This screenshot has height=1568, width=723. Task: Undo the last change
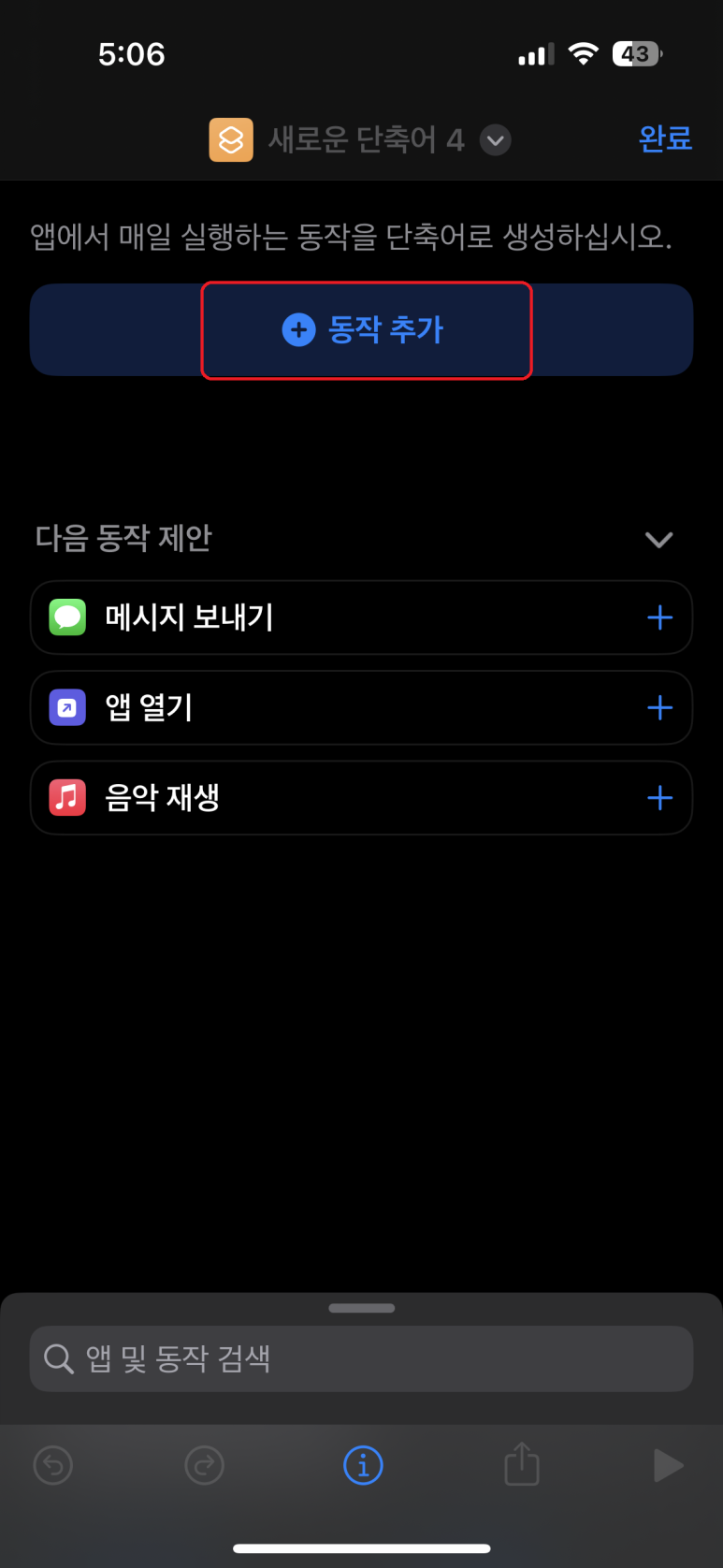[53, 1465]
